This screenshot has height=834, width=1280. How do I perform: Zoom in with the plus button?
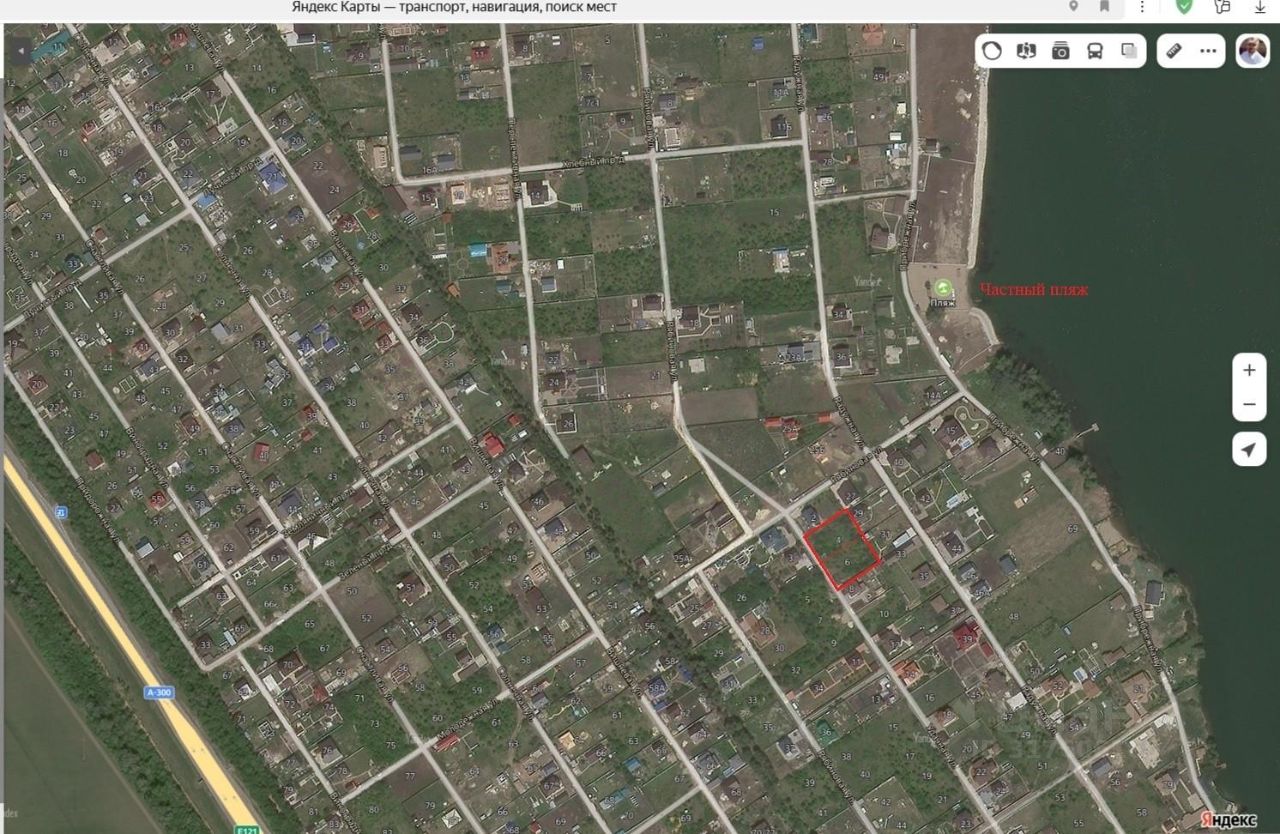tap(1249, 370)
